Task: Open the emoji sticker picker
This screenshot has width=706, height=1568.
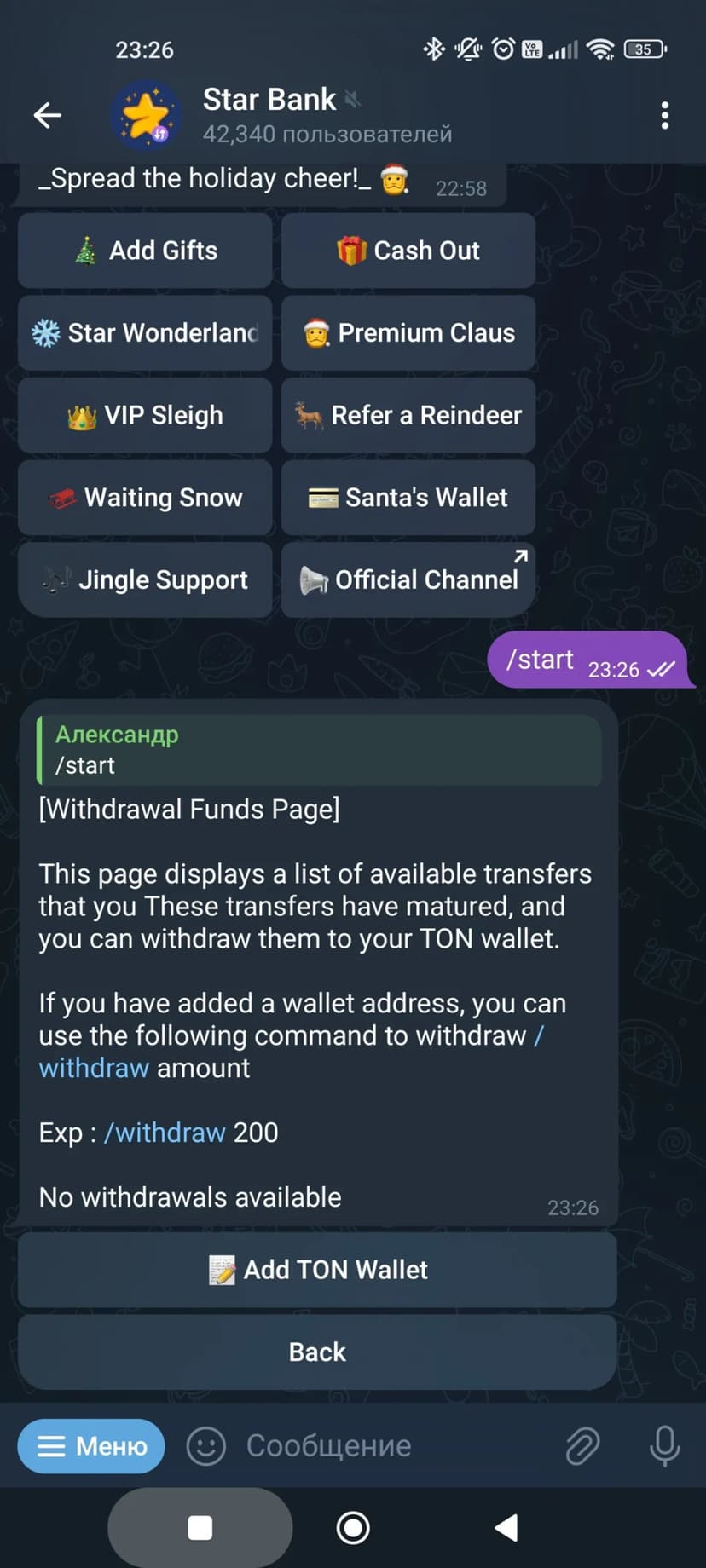Action: click(x=205, y=1446)
